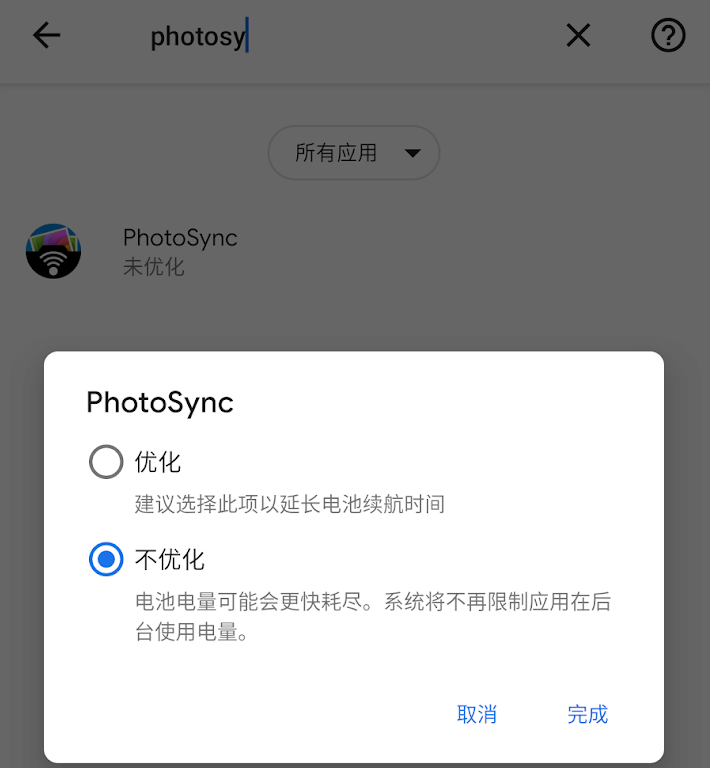Select the 优化 radio option

[x=106, y=462]
